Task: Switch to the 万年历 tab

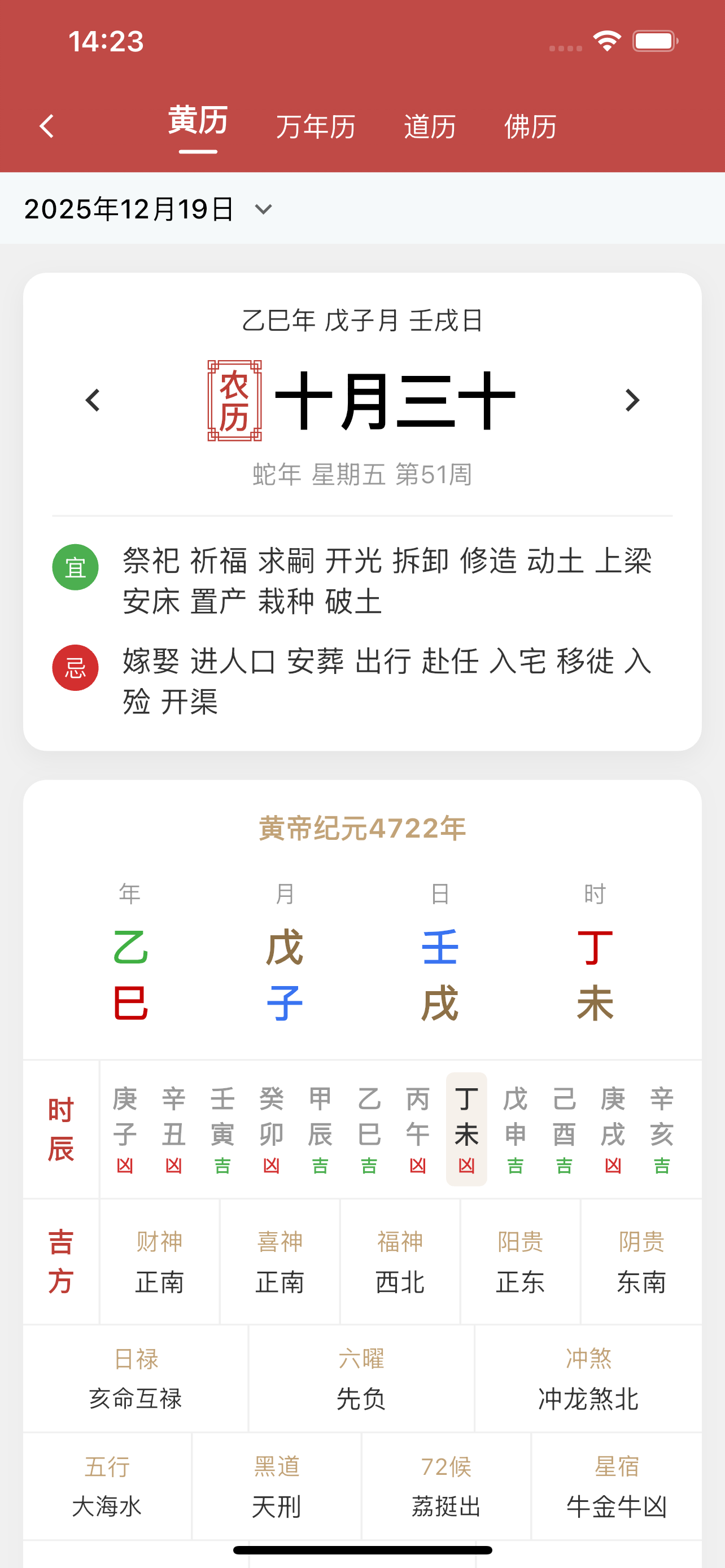Action: tap(315, 126)
